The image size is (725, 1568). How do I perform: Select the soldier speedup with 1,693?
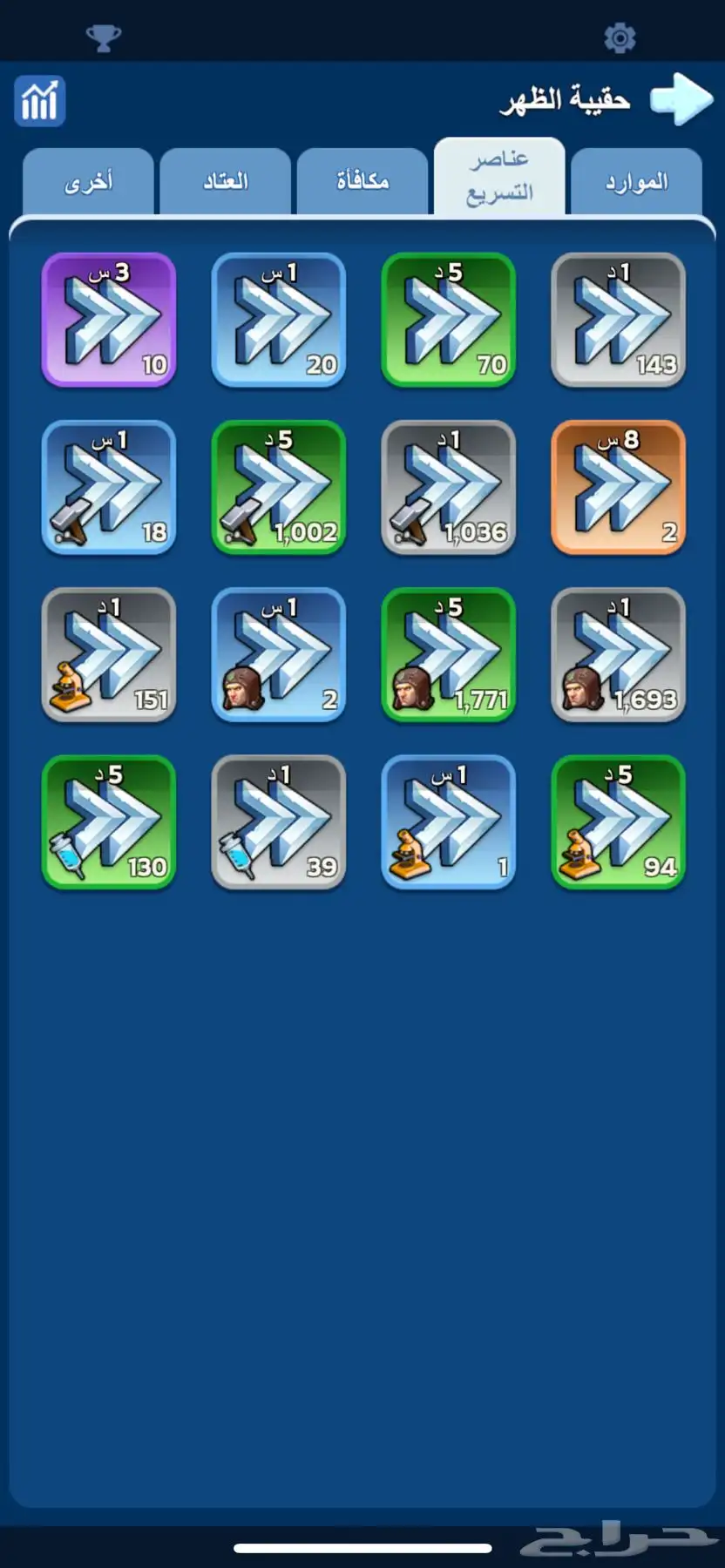coord(619,655)
